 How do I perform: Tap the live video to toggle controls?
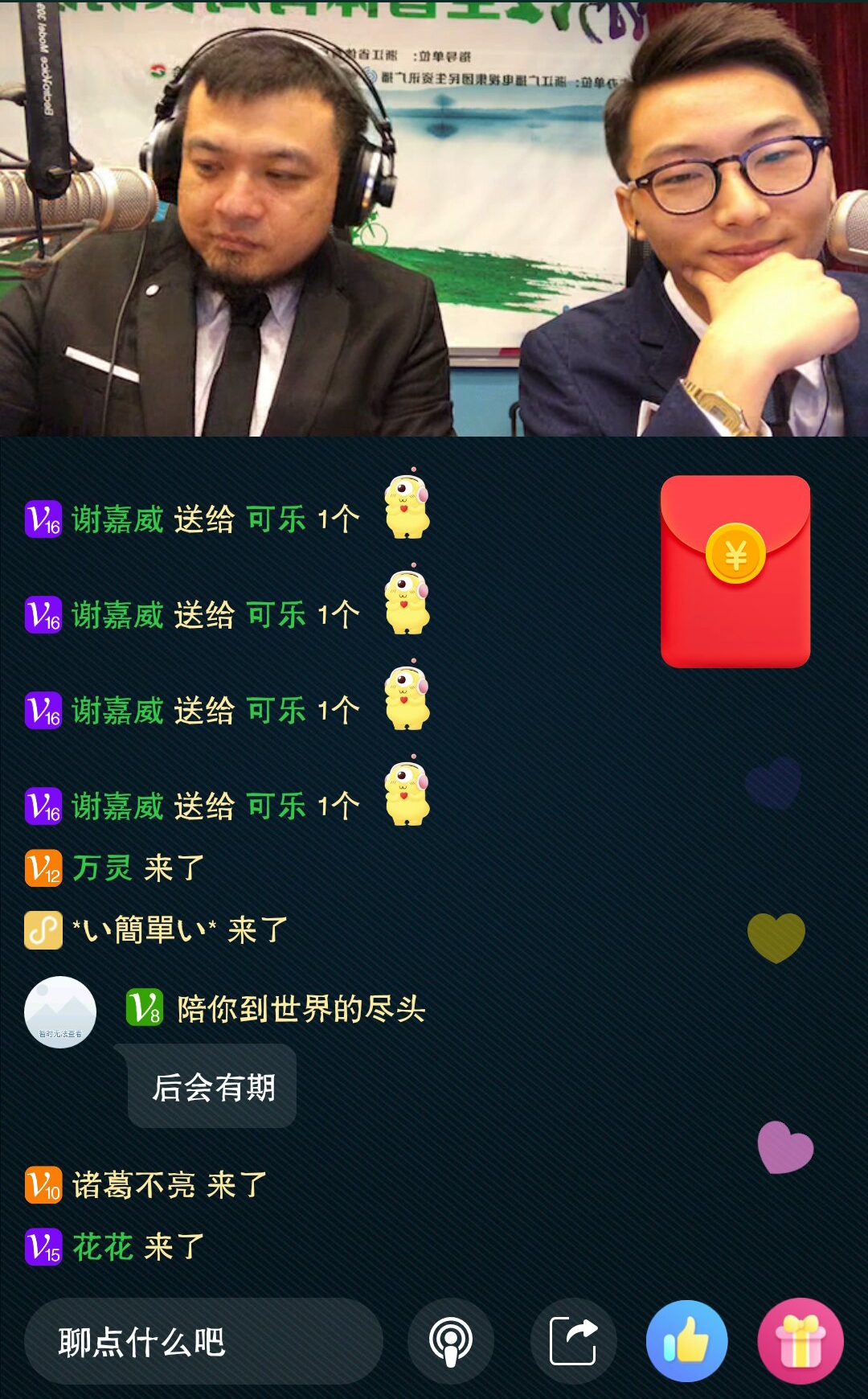(x=434, y=218)
